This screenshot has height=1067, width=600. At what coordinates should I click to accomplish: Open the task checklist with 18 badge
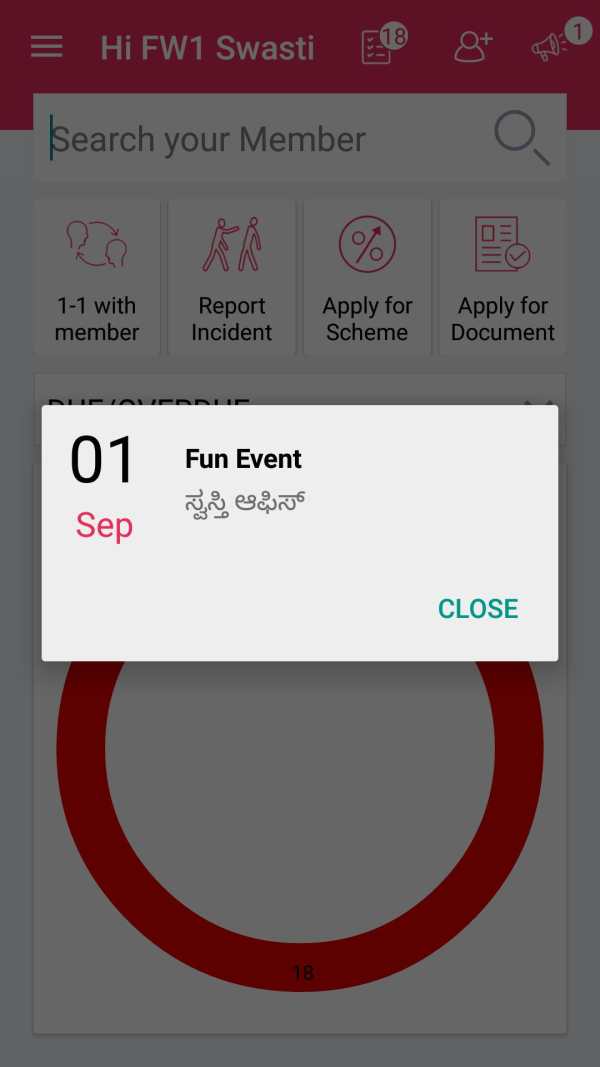(x=384, y=44)
